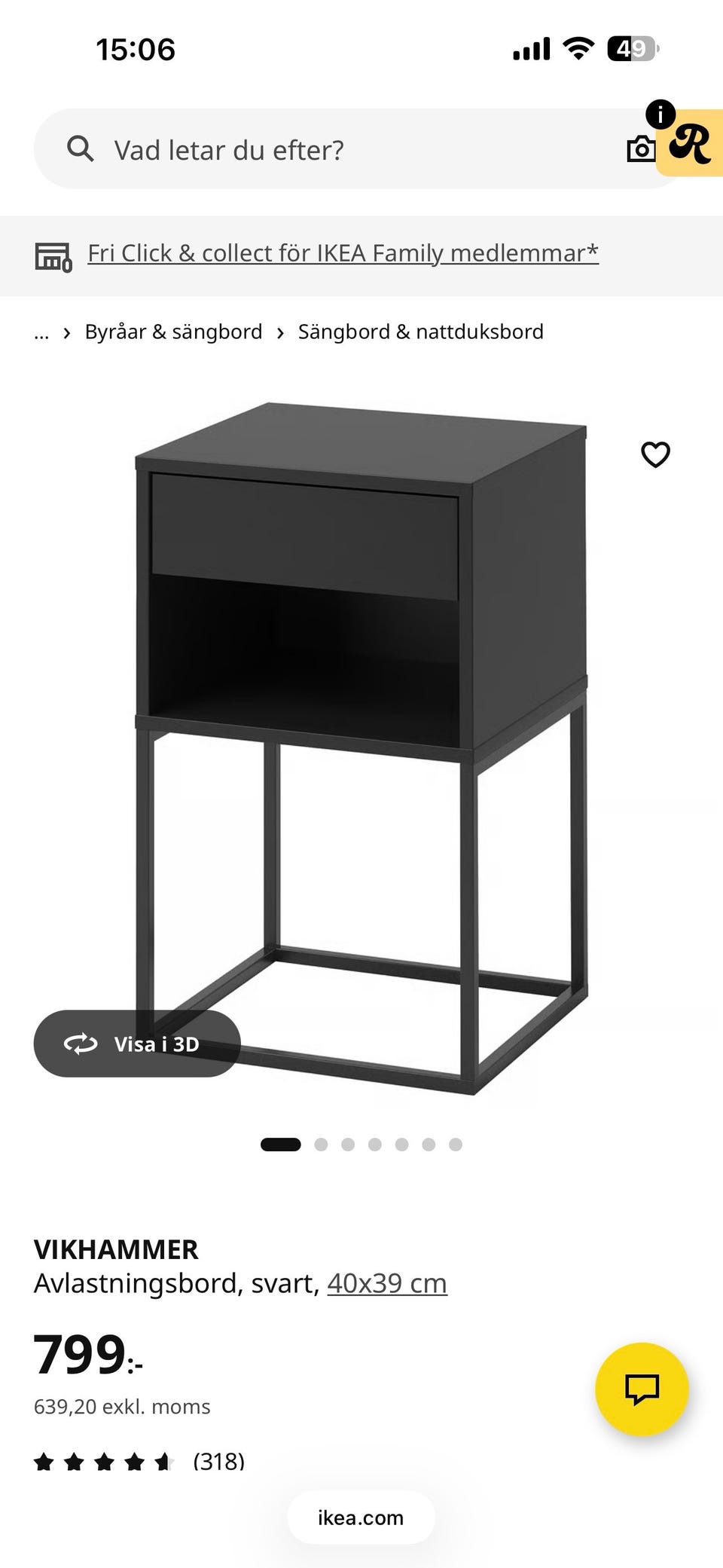The image size is (723, 1568).
Task: Open the Fri Click & collect link
Action: pos(343,253)
